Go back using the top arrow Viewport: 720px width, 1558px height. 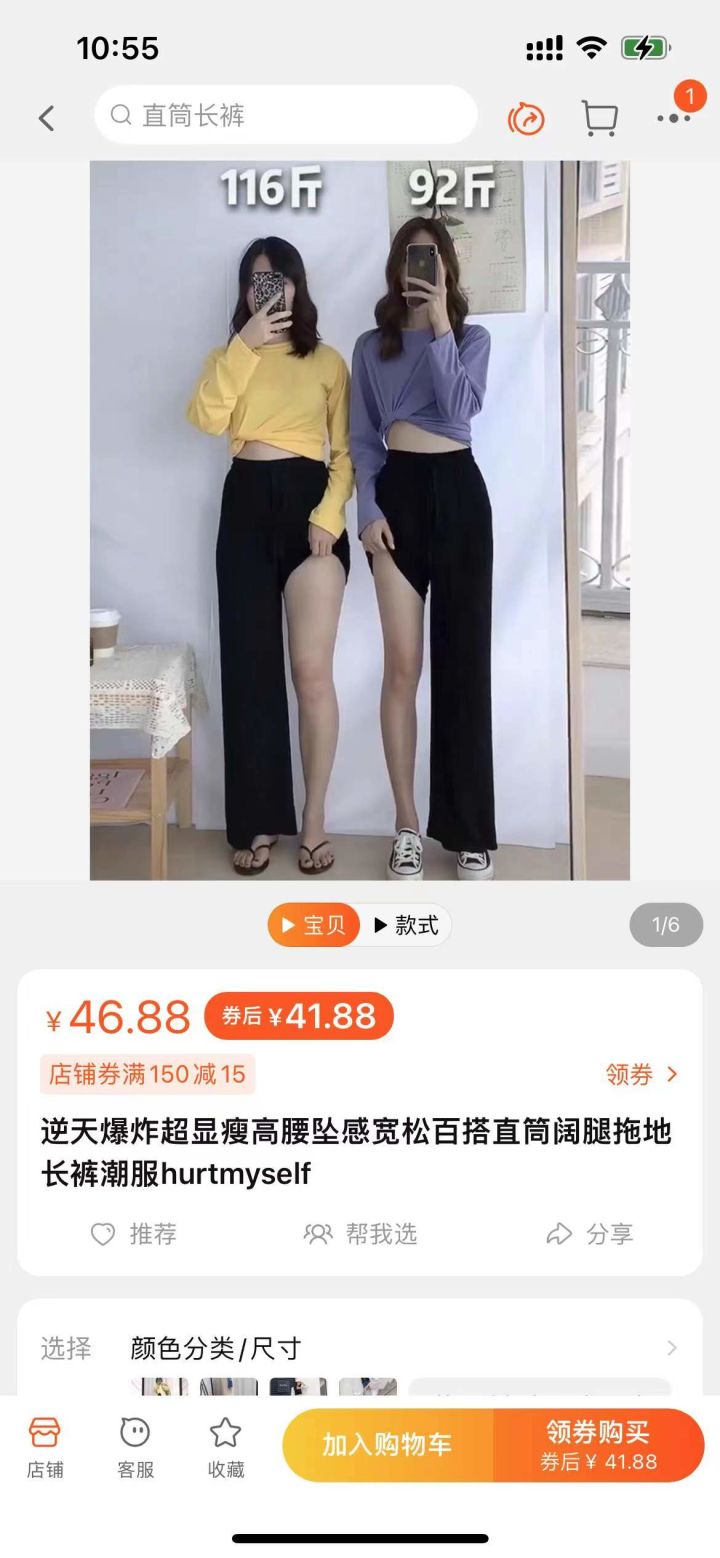pyautogui.click(x=46, y=118)
